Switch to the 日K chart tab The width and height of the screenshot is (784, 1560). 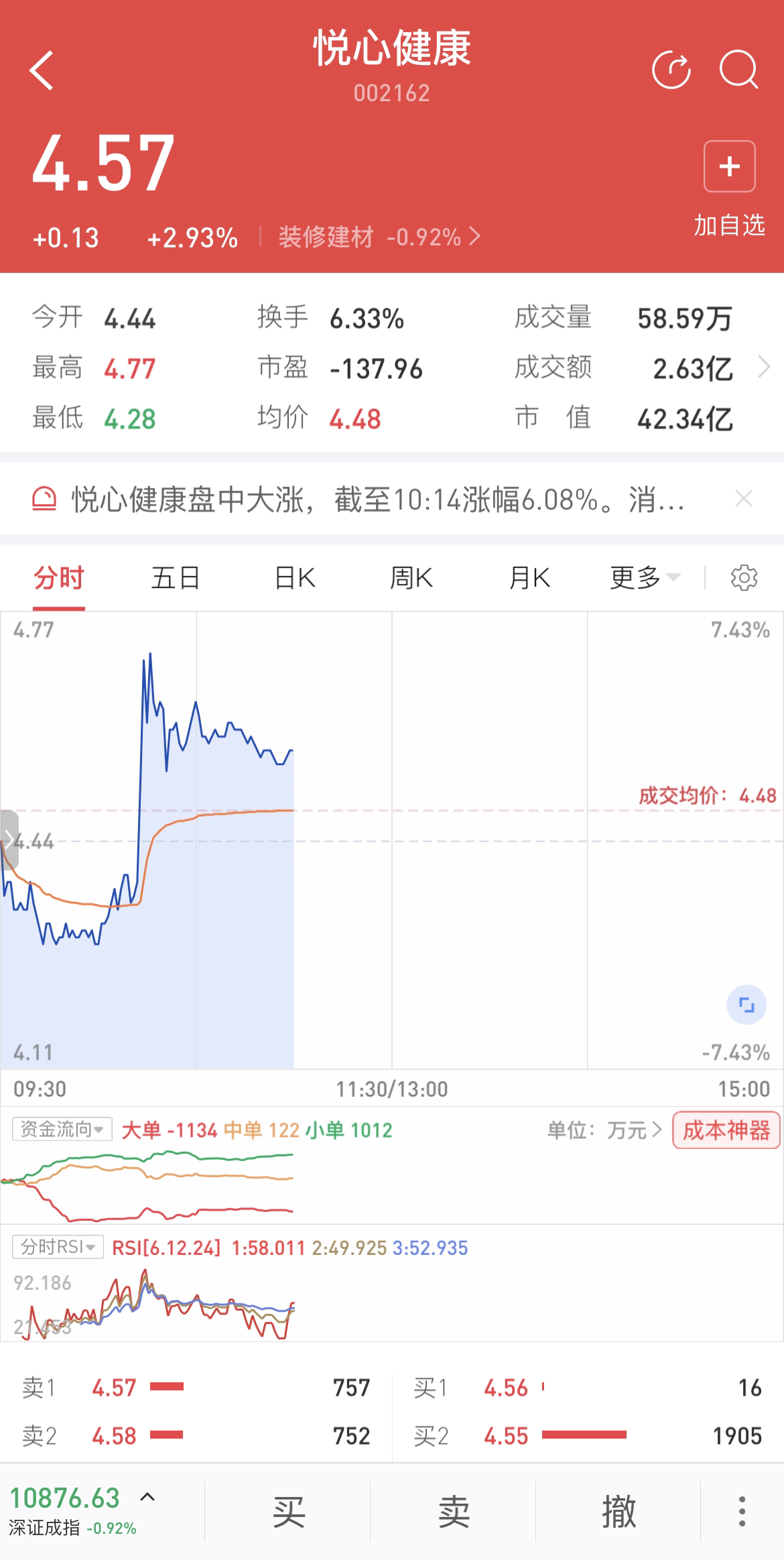click(x=295, y=578)
